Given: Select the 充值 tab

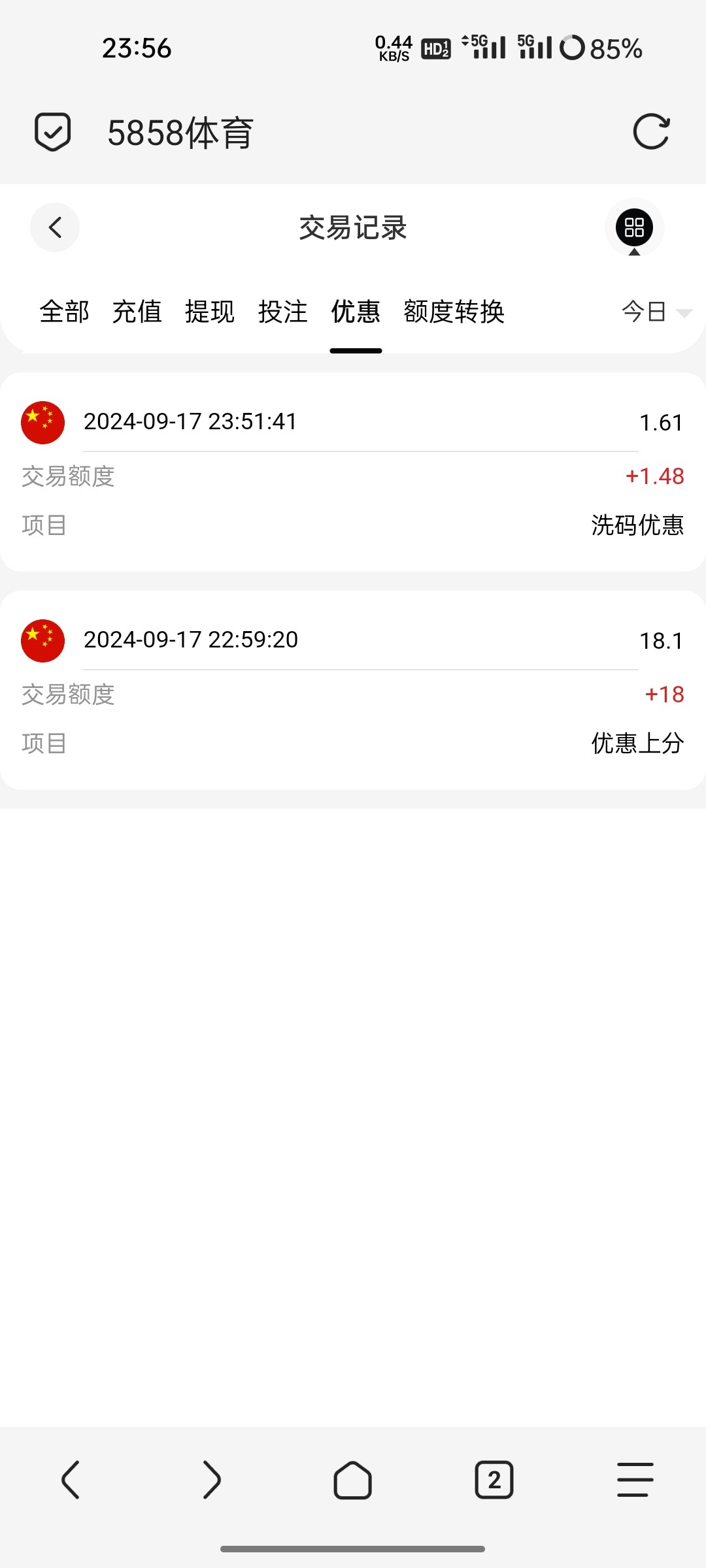Looking at the screenshot, I should [137, 312].
